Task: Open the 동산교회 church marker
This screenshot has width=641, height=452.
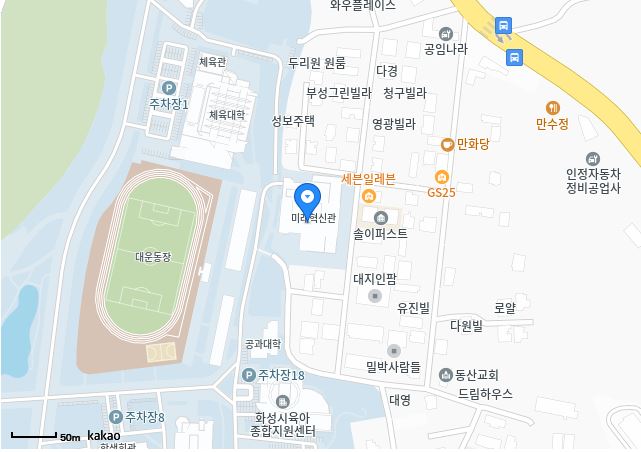Action: [x=445, y=375]
